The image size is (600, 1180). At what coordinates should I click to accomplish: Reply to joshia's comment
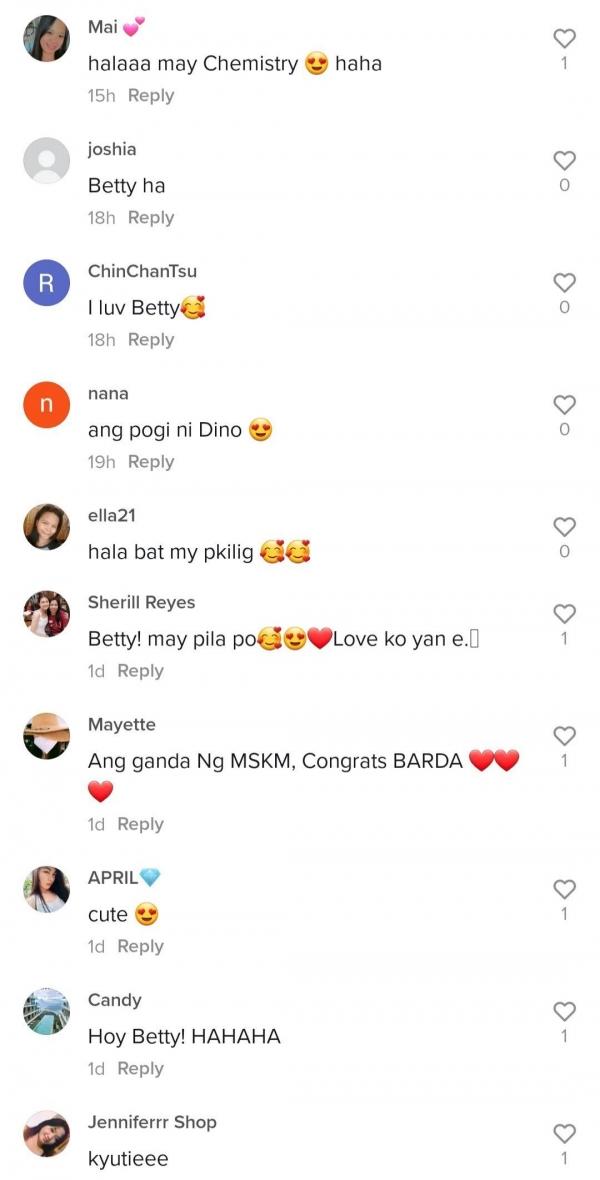[151, 218]
